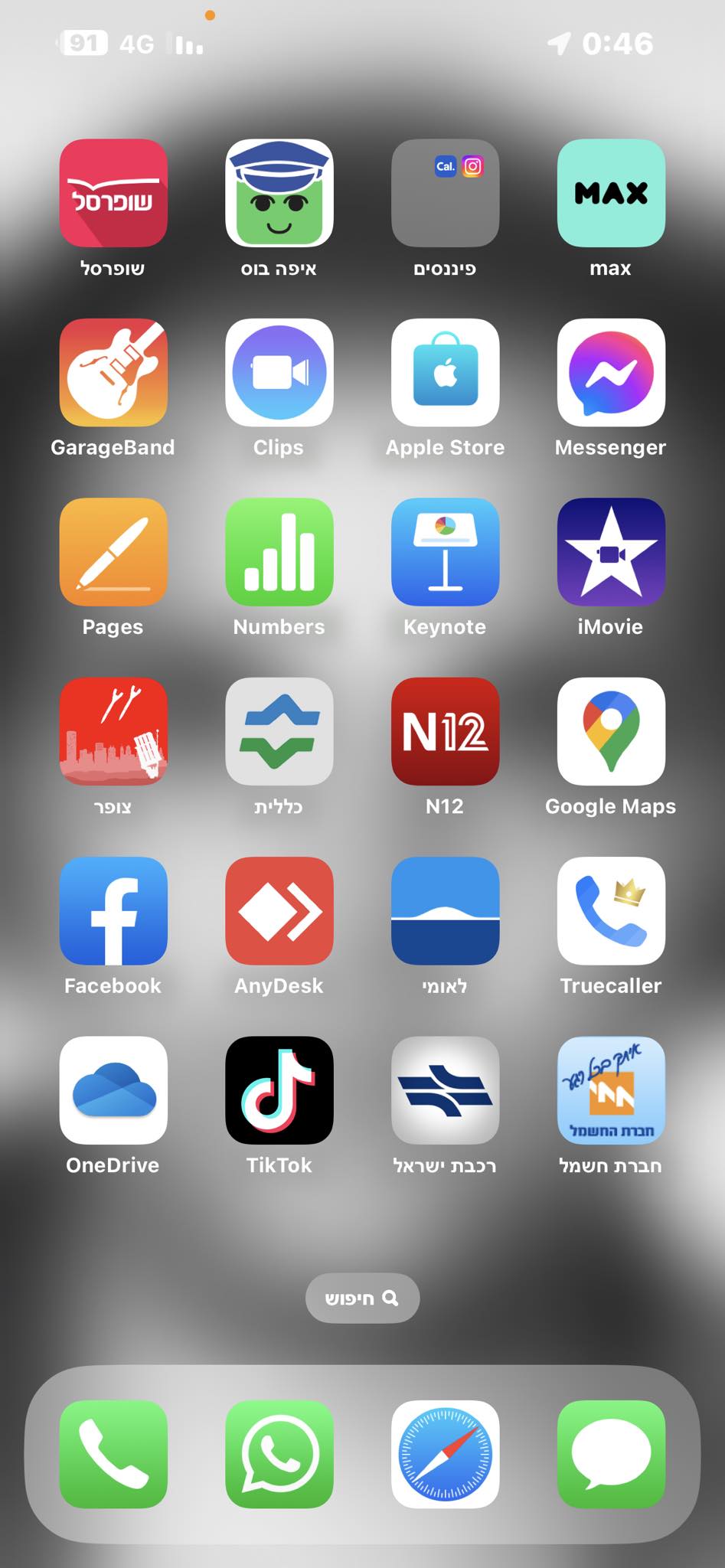Open GarageBand
The image size is (725, 1568).
tap(113, 373)
